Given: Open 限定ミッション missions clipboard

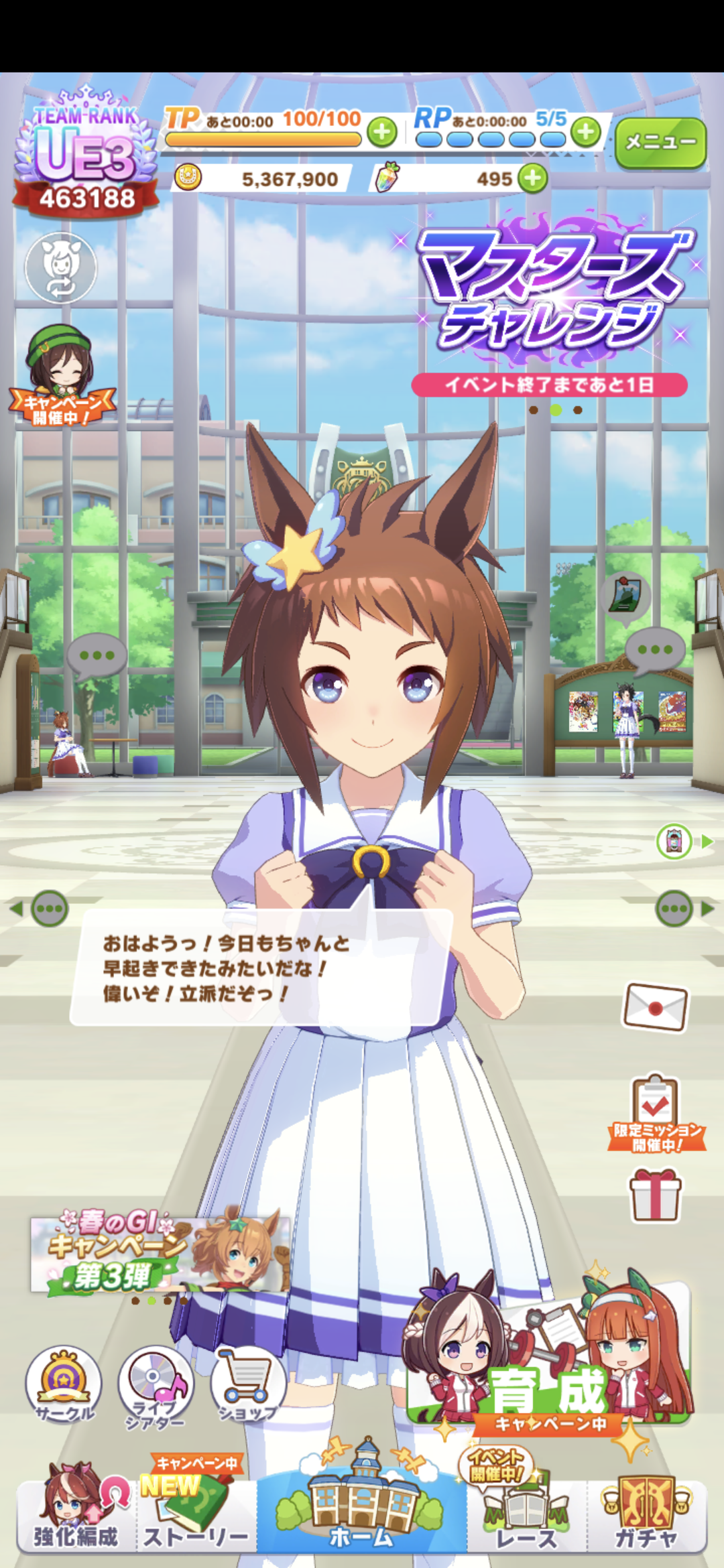Looking at the screenshot, I should [656, 1114].
